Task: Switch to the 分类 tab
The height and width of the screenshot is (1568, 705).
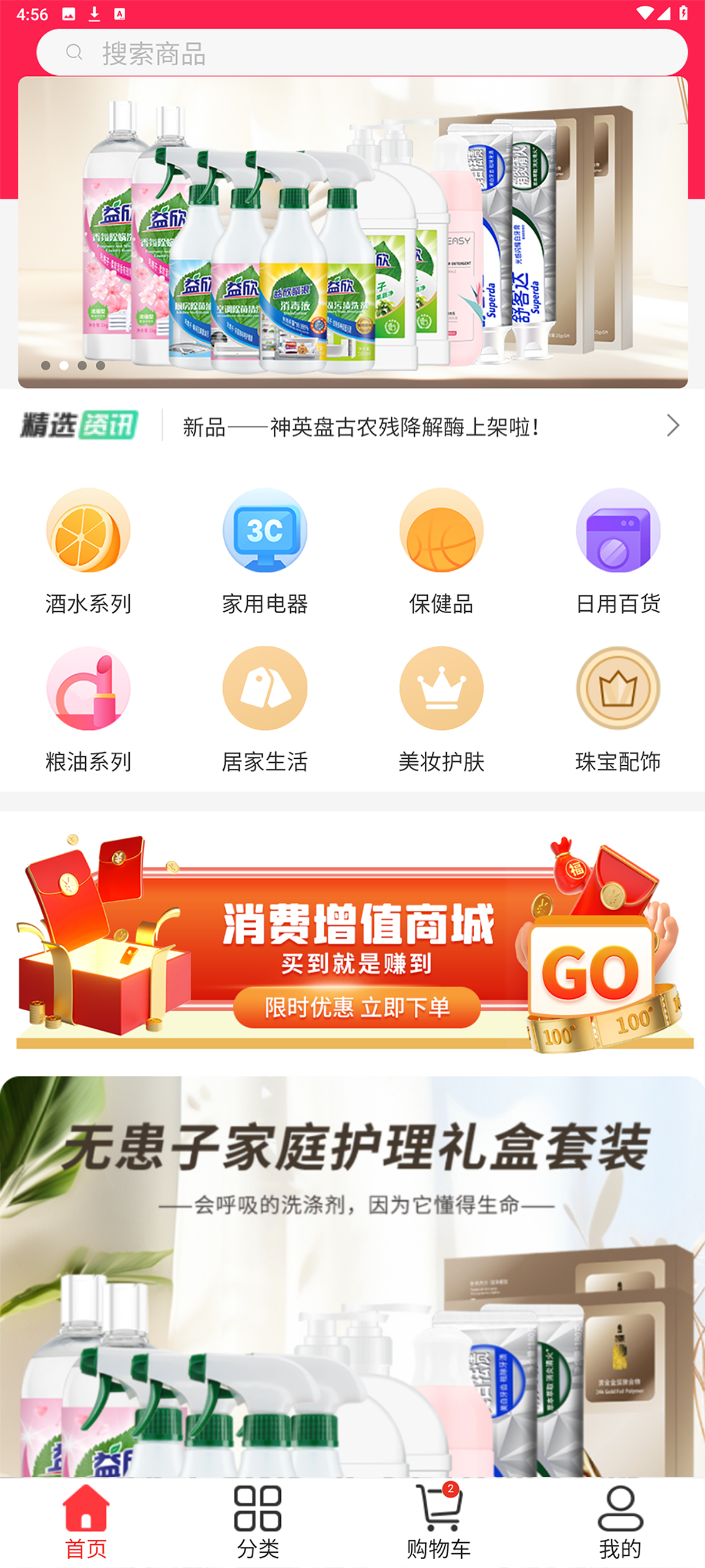Action: tap(257, 1522)
